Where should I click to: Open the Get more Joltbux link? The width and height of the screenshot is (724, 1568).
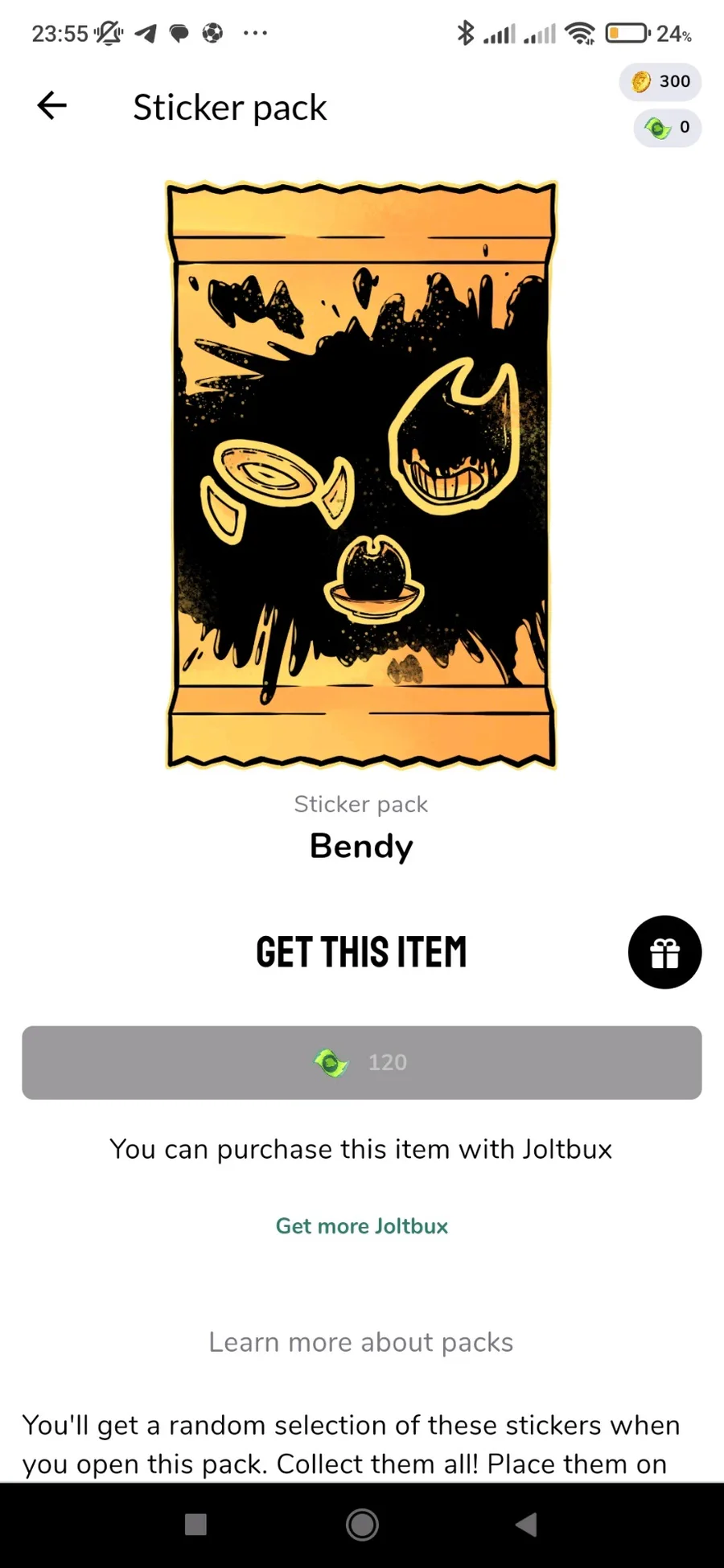pyautogui.click(x=362, y=1225)
